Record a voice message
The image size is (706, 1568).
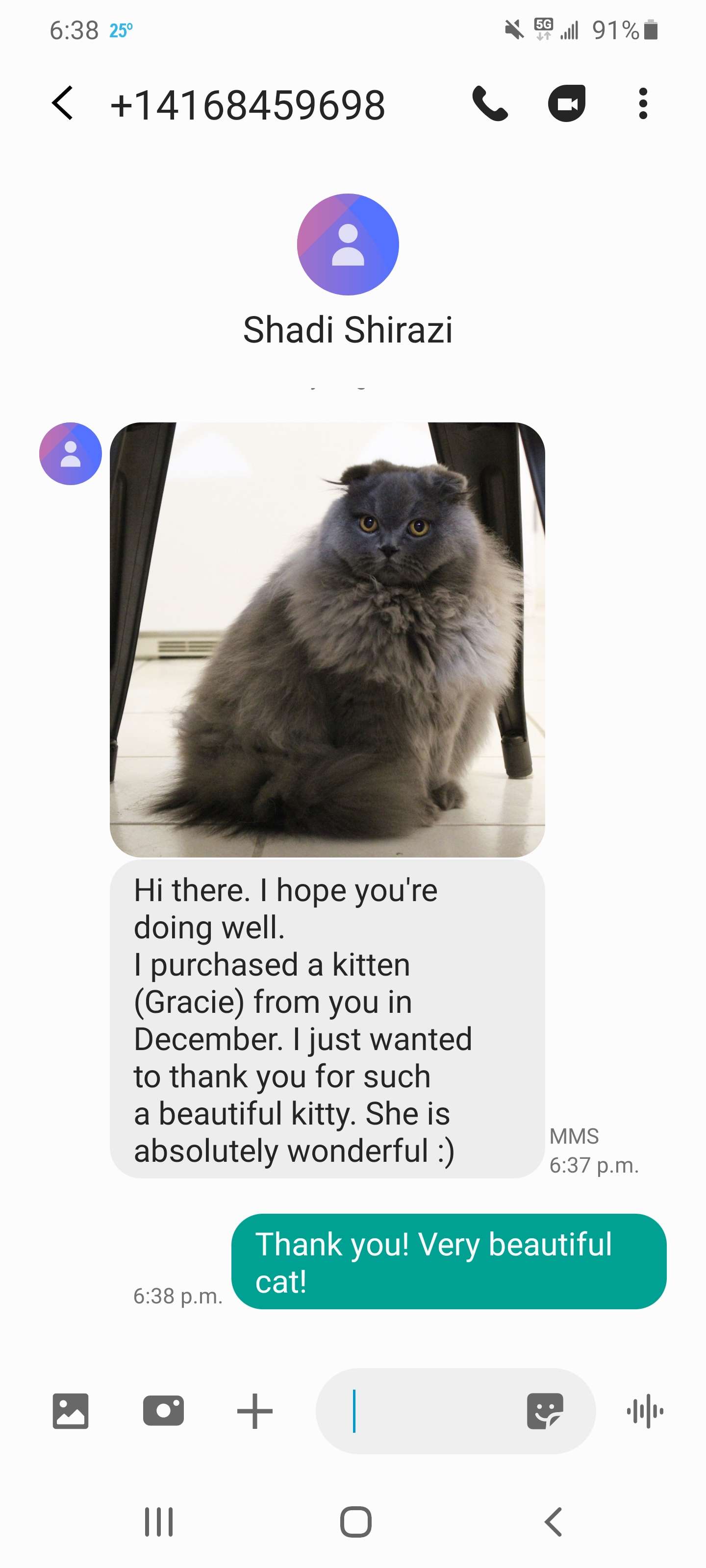(645, 1411)
